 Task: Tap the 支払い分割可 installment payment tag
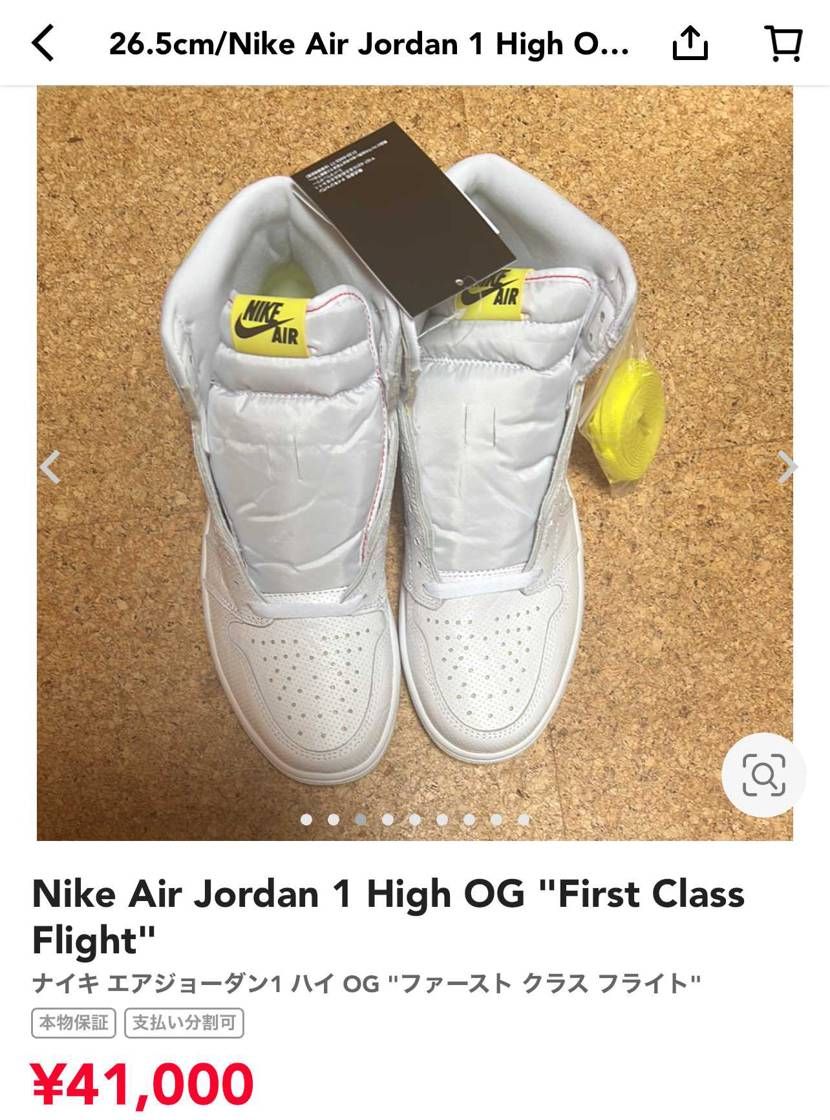pos(184,1023)
